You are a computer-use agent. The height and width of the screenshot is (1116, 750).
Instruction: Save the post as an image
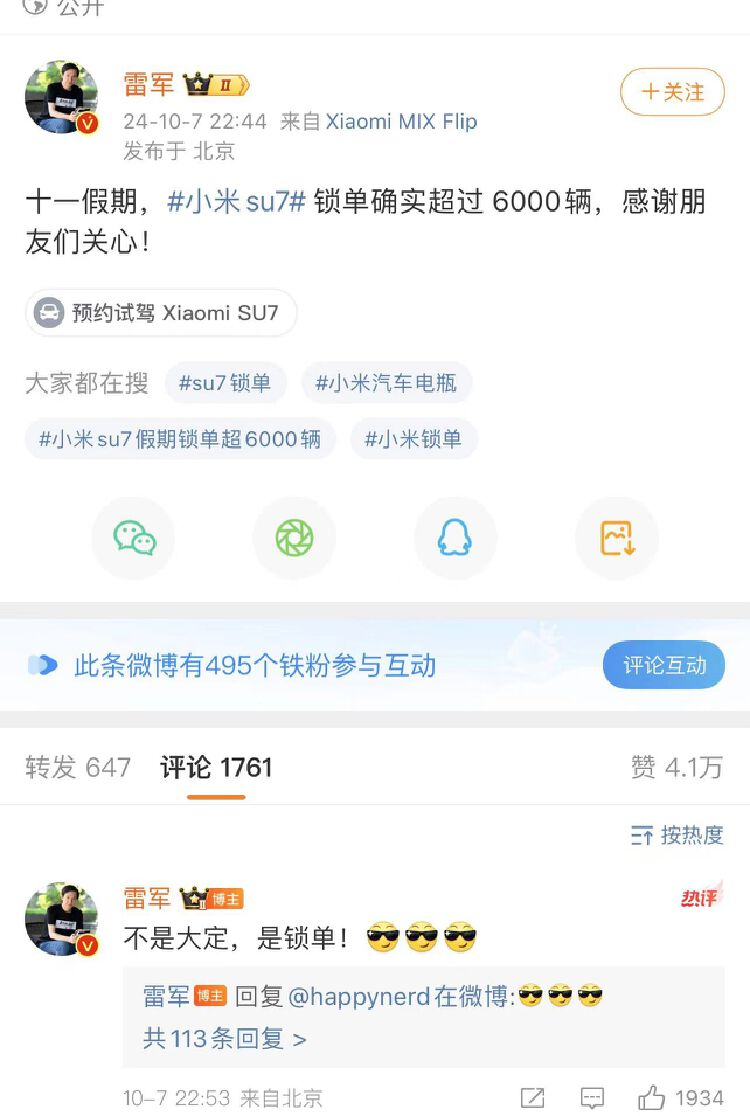(616, 537)
